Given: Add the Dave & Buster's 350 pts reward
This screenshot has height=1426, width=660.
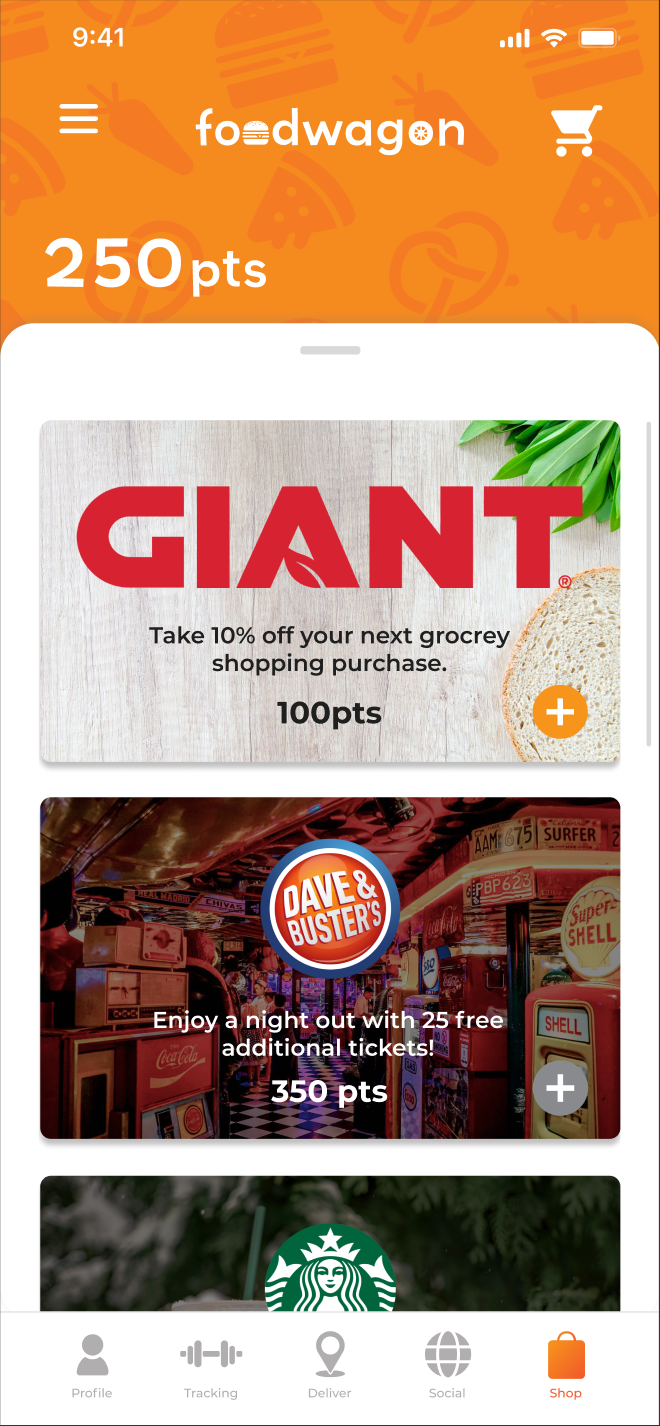Looking at the screenshot, I should click(x=560, y=1088).
